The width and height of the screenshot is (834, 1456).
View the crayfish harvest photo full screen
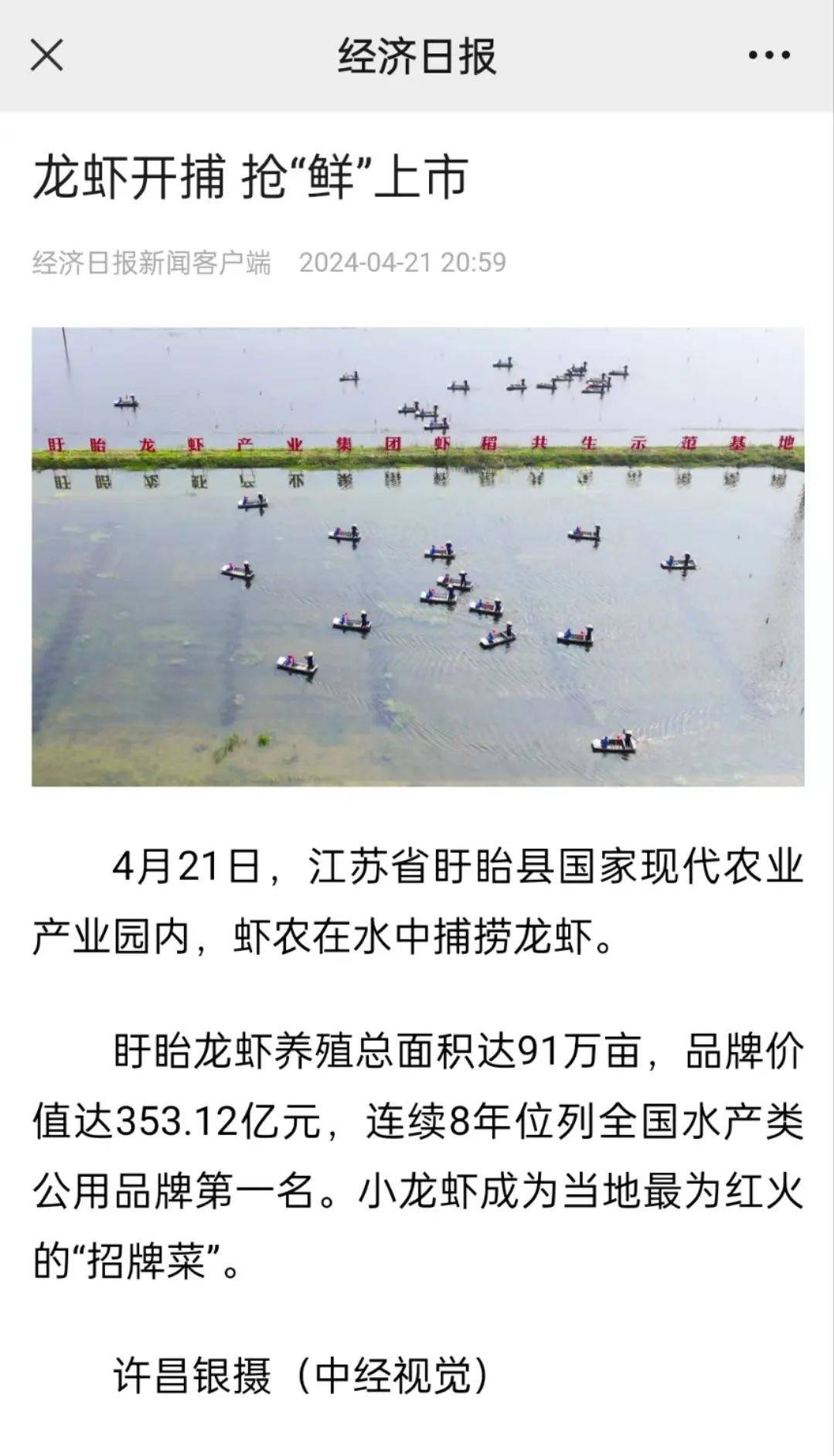tap(417, 557)
